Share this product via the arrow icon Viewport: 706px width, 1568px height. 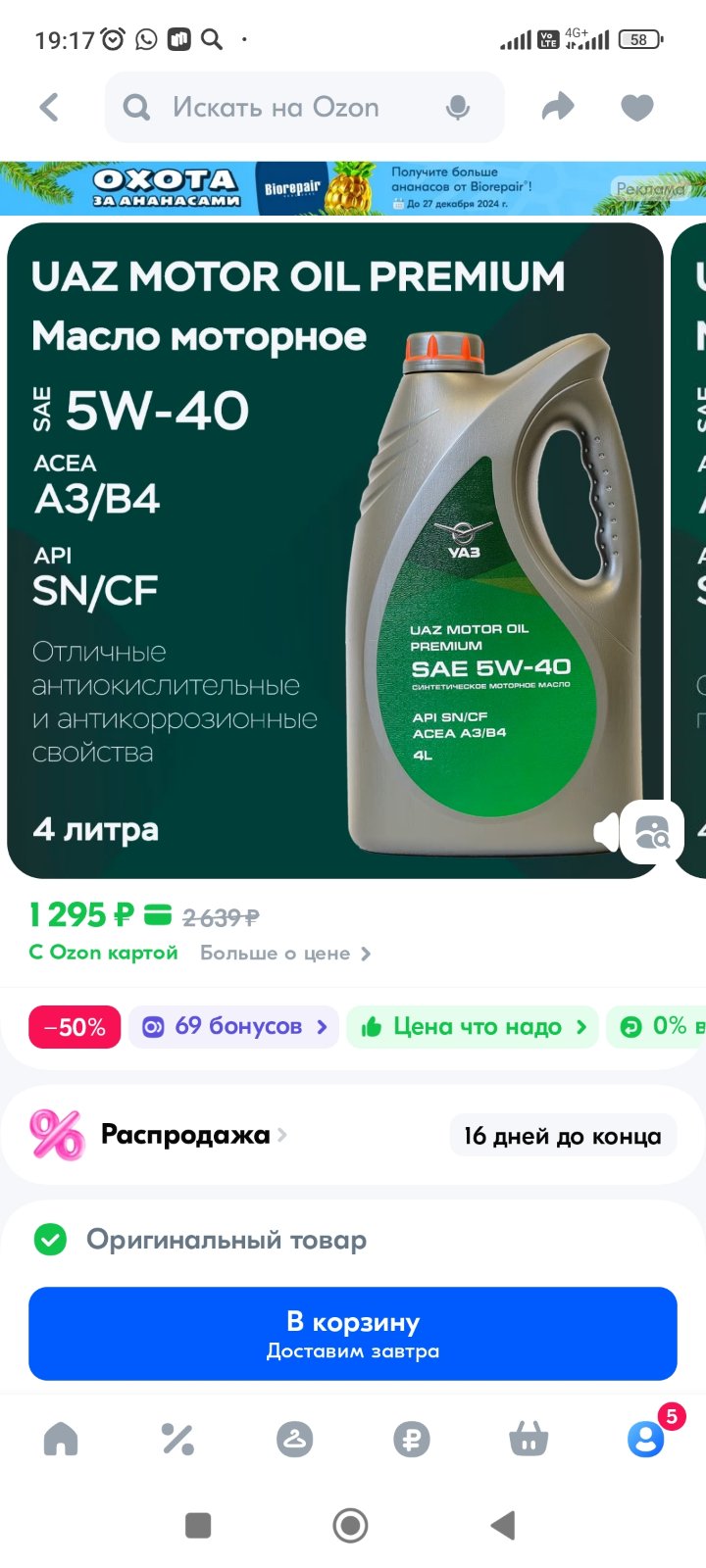point(558,107)
